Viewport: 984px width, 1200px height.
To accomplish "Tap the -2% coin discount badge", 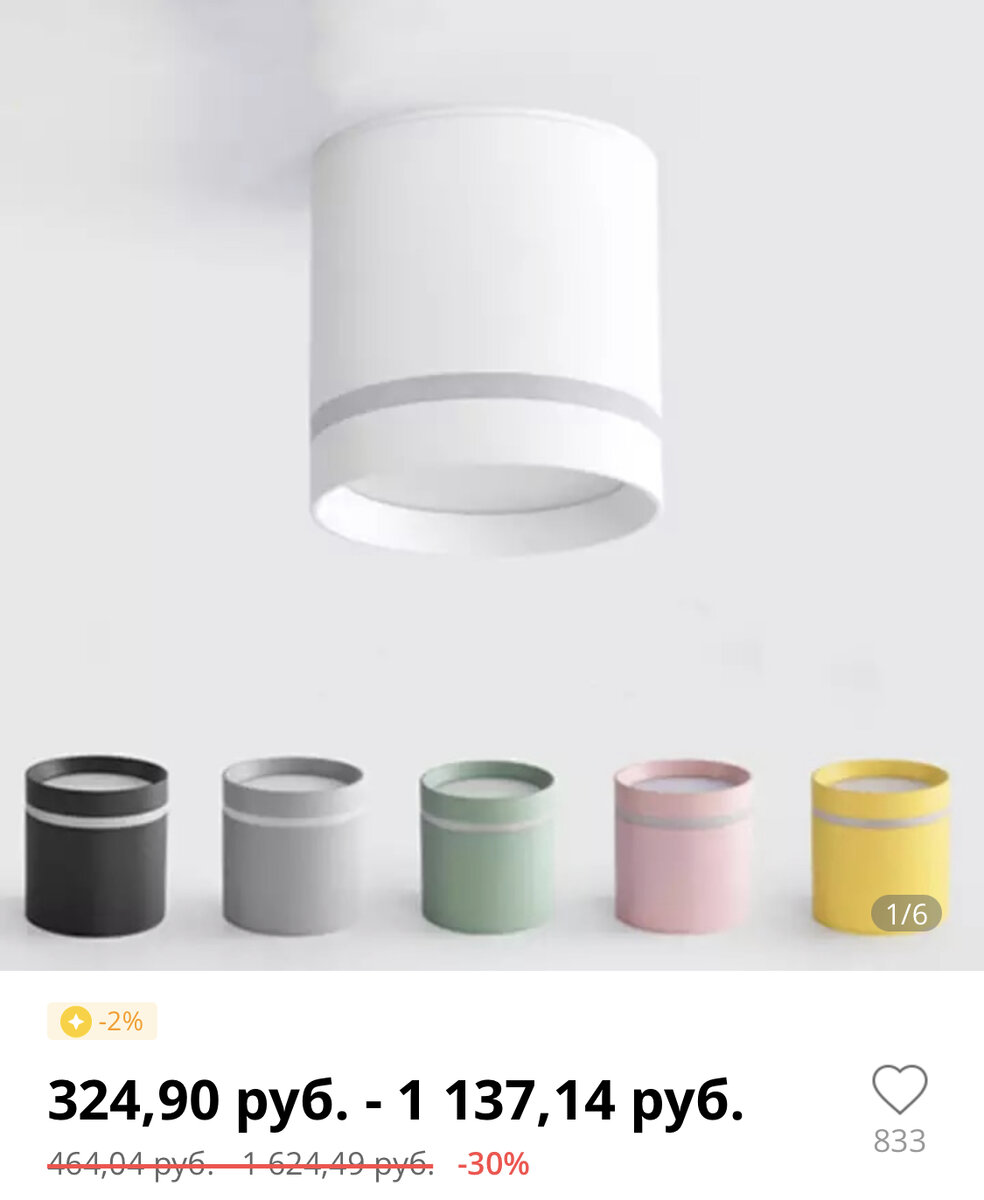I will tap(102, 1021).
